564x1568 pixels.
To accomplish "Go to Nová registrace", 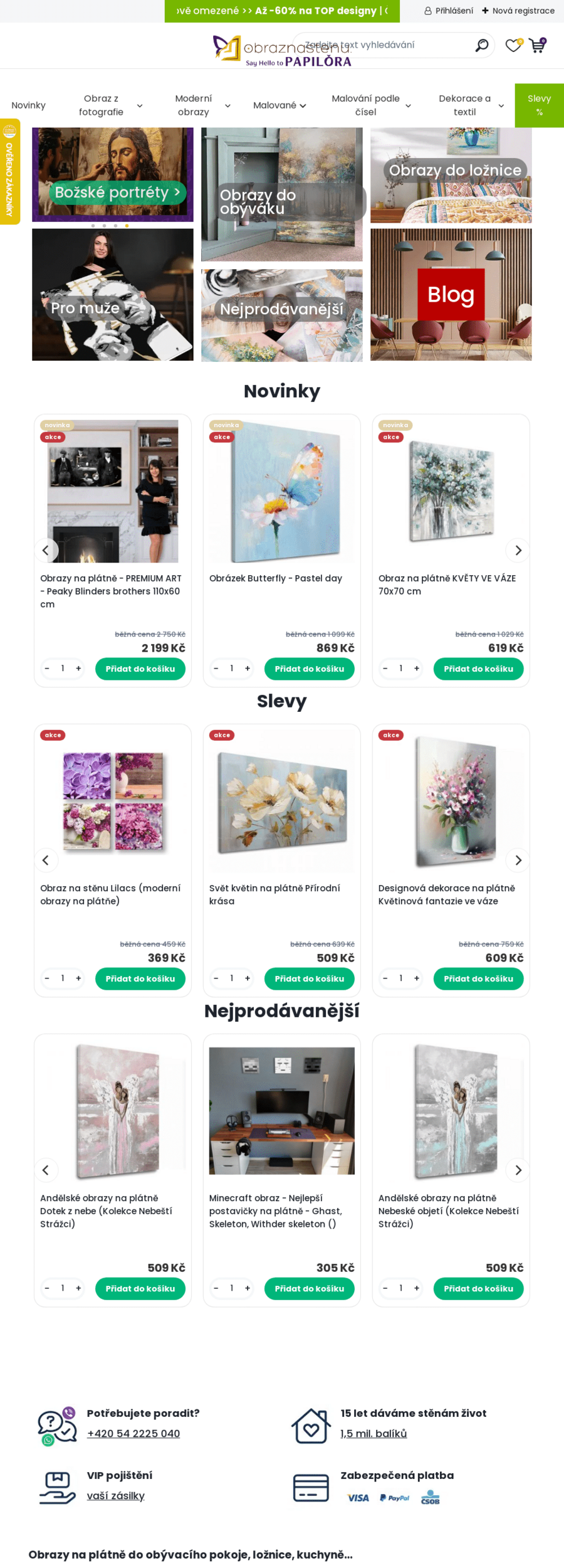I will point(518,11).
